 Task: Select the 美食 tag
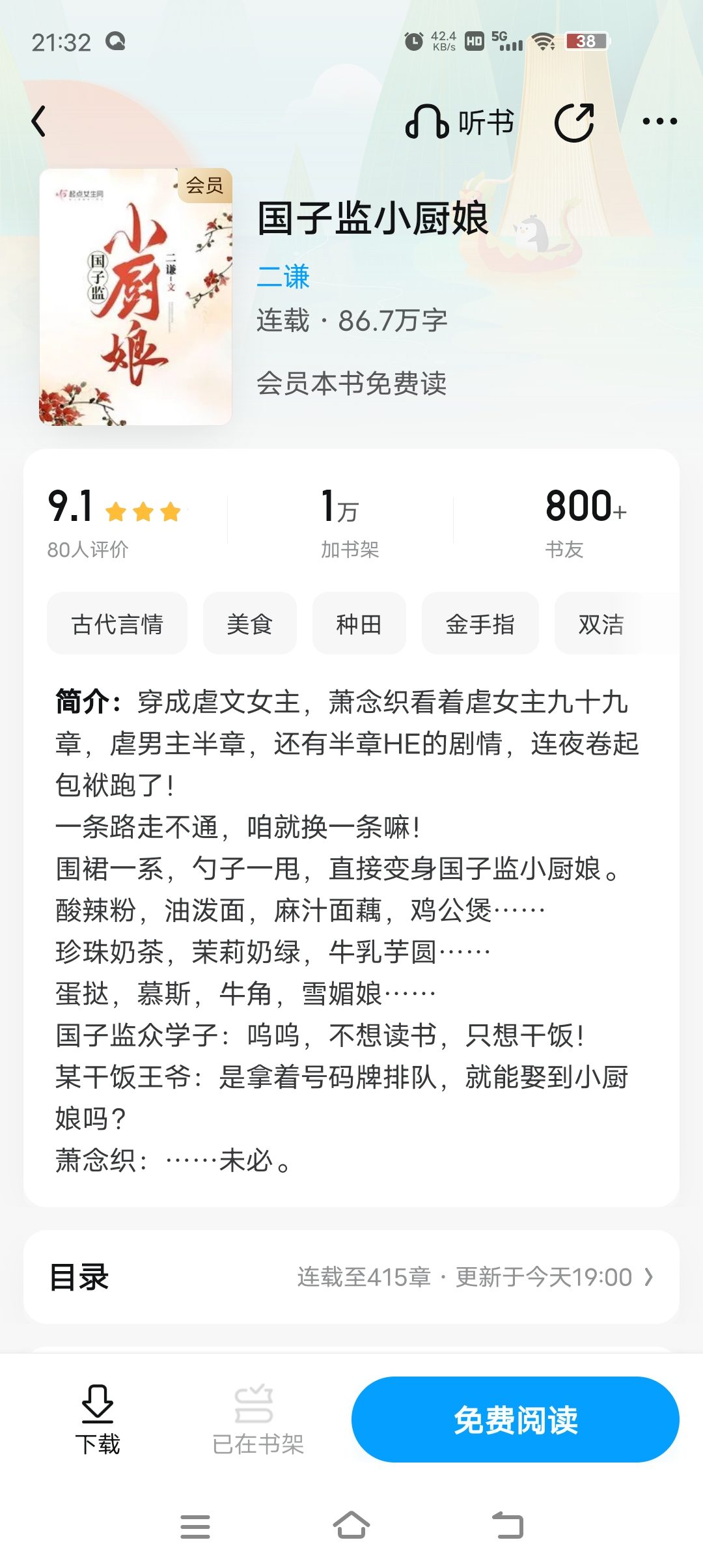click(x=249, y=624)
